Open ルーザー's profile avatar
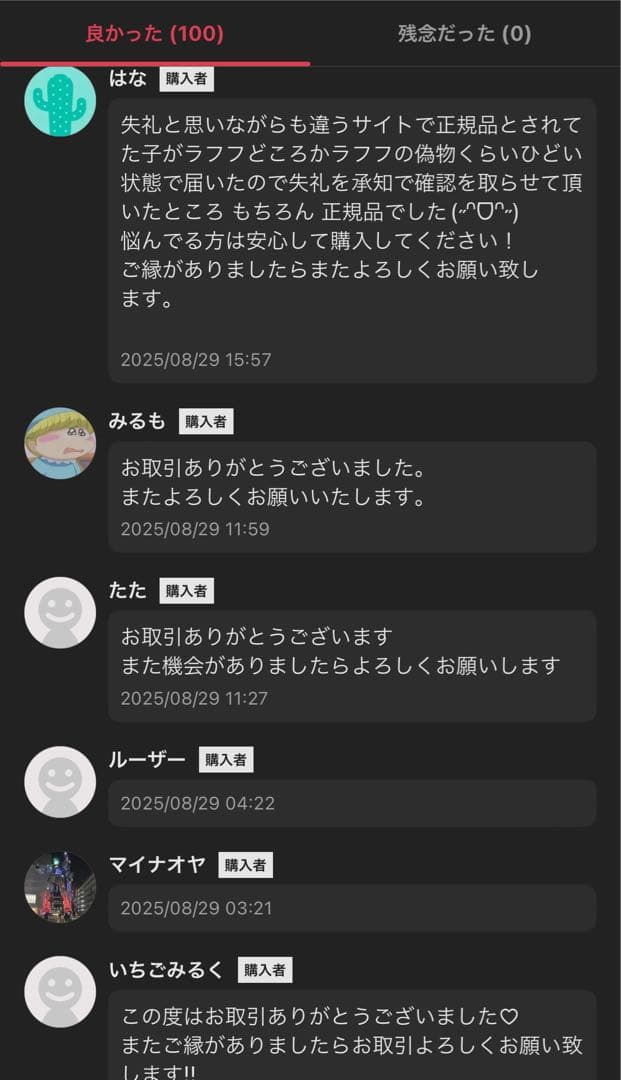This screenshot has width=621, height=1080. [60, 781]
